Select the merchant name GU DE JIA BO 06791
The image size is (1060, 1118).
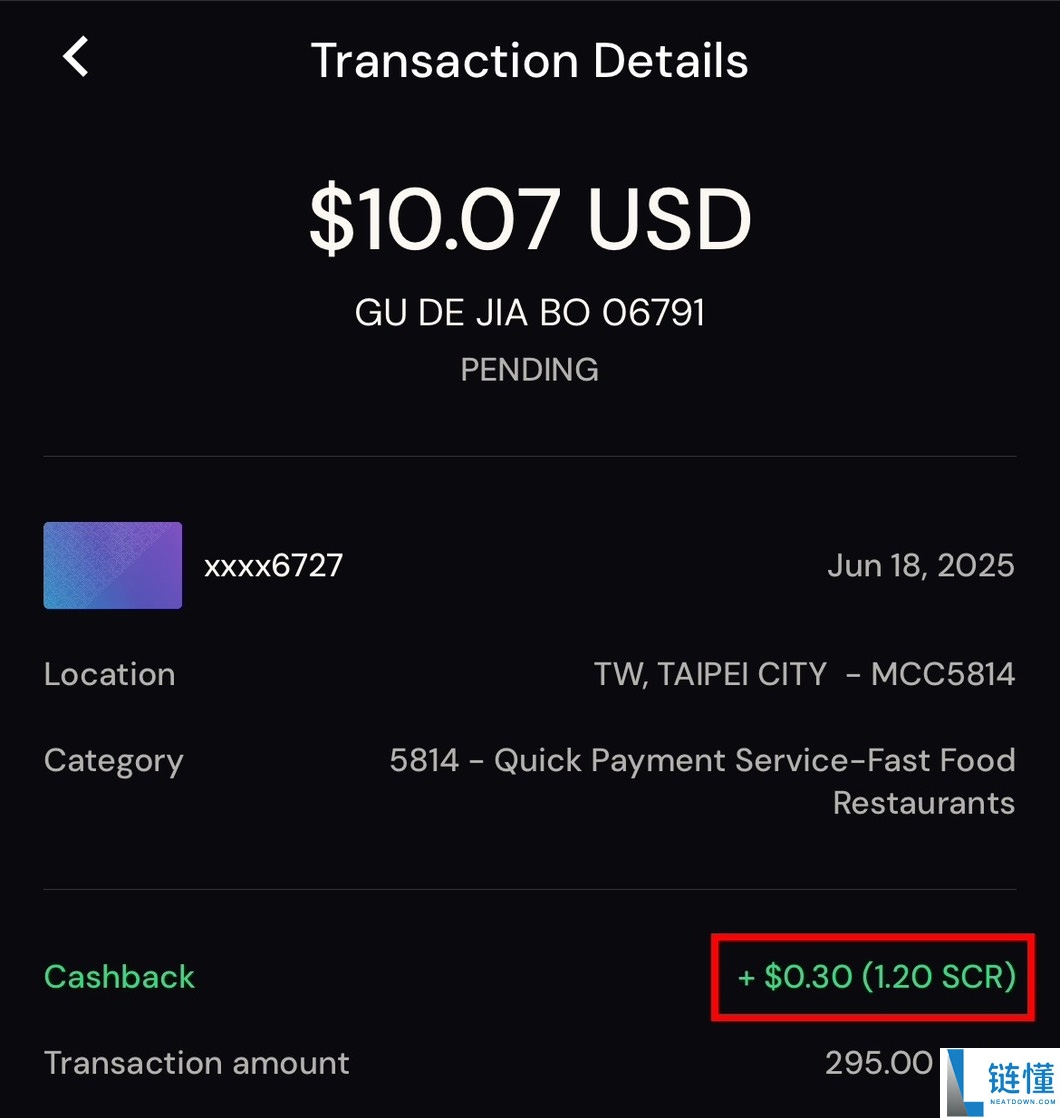click(529, 311)
